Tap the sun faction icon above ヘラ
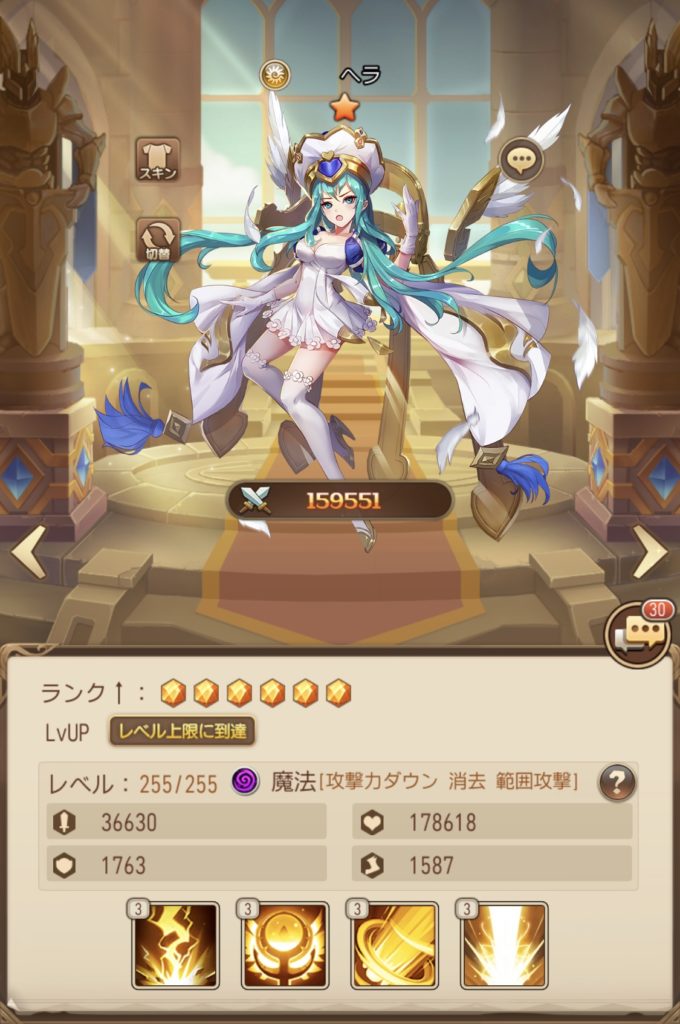Viewport: 680px width, 1024px height. pos(274,74)
